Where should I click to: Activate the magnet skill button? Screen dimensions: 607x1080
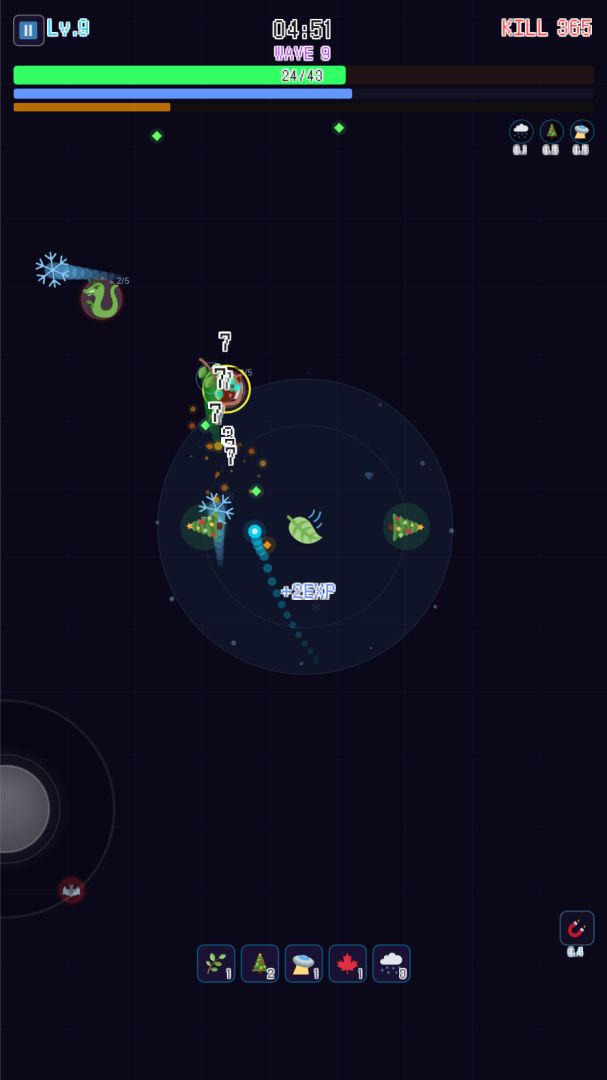[x=576, y=928]
